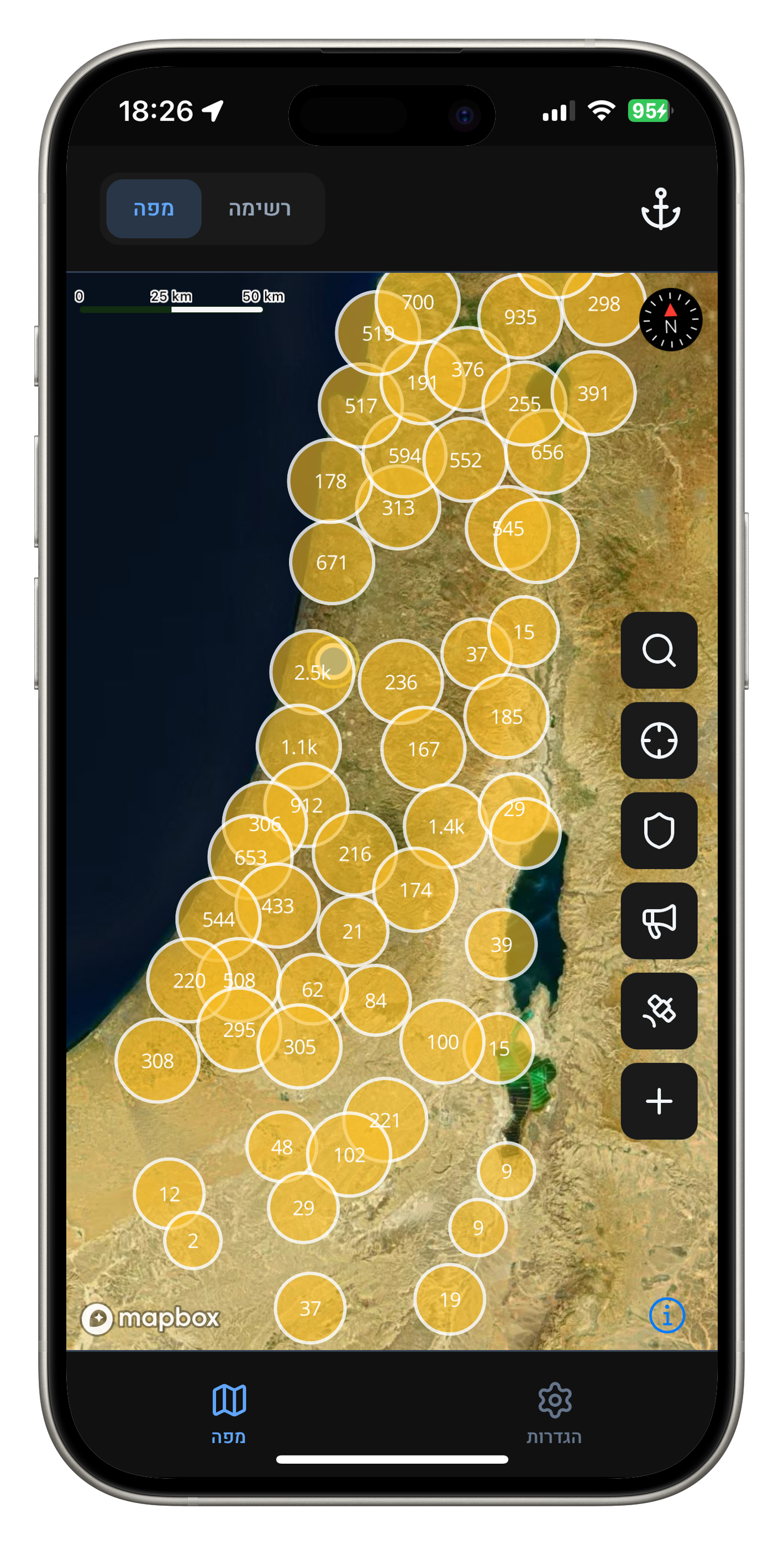Open the הגדרות settings tab
This screenshot has height=1545, width=784.
coord(554,1412)
